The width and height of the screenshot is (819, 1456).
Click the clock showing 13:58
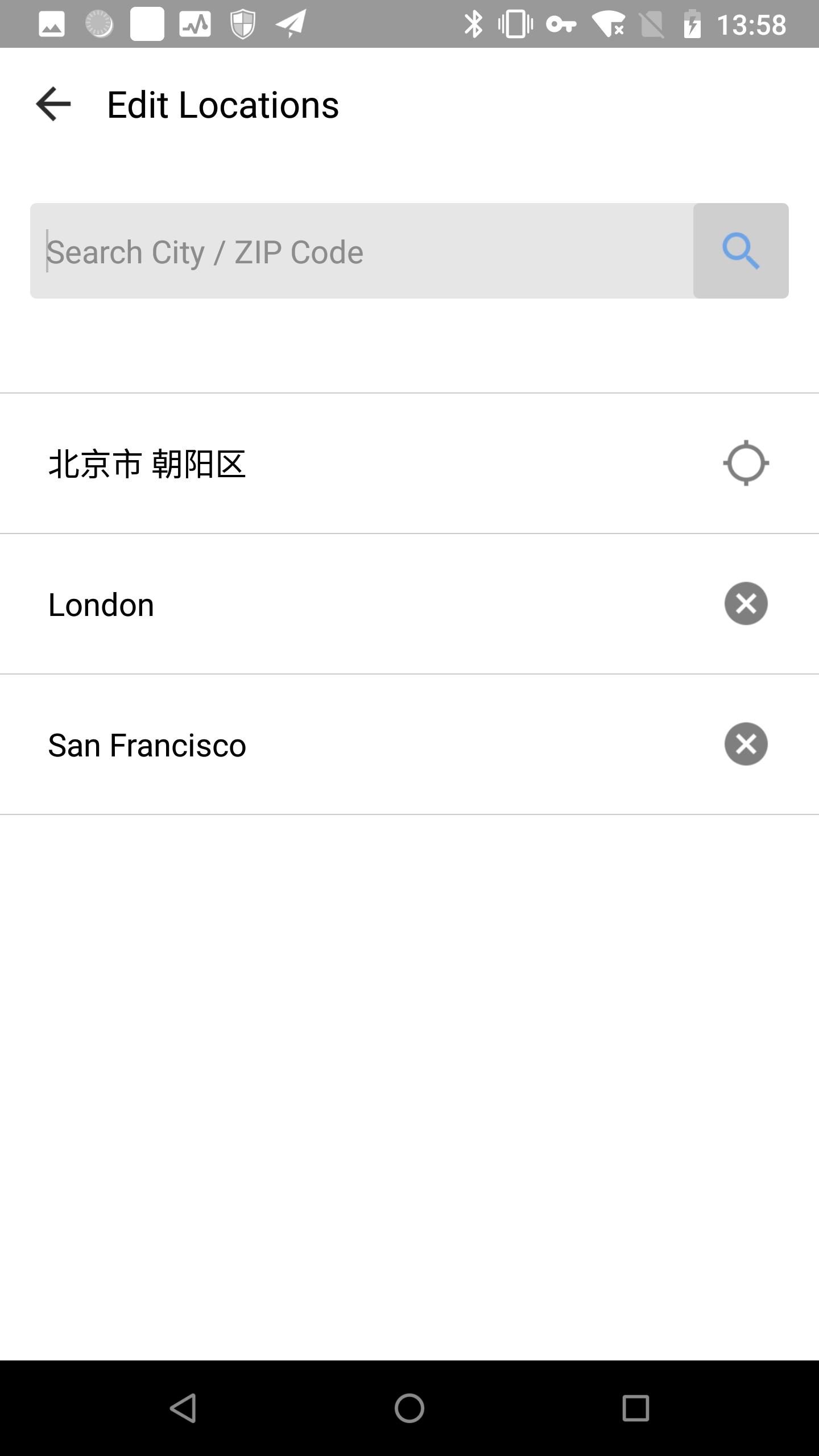coord(752,23)
